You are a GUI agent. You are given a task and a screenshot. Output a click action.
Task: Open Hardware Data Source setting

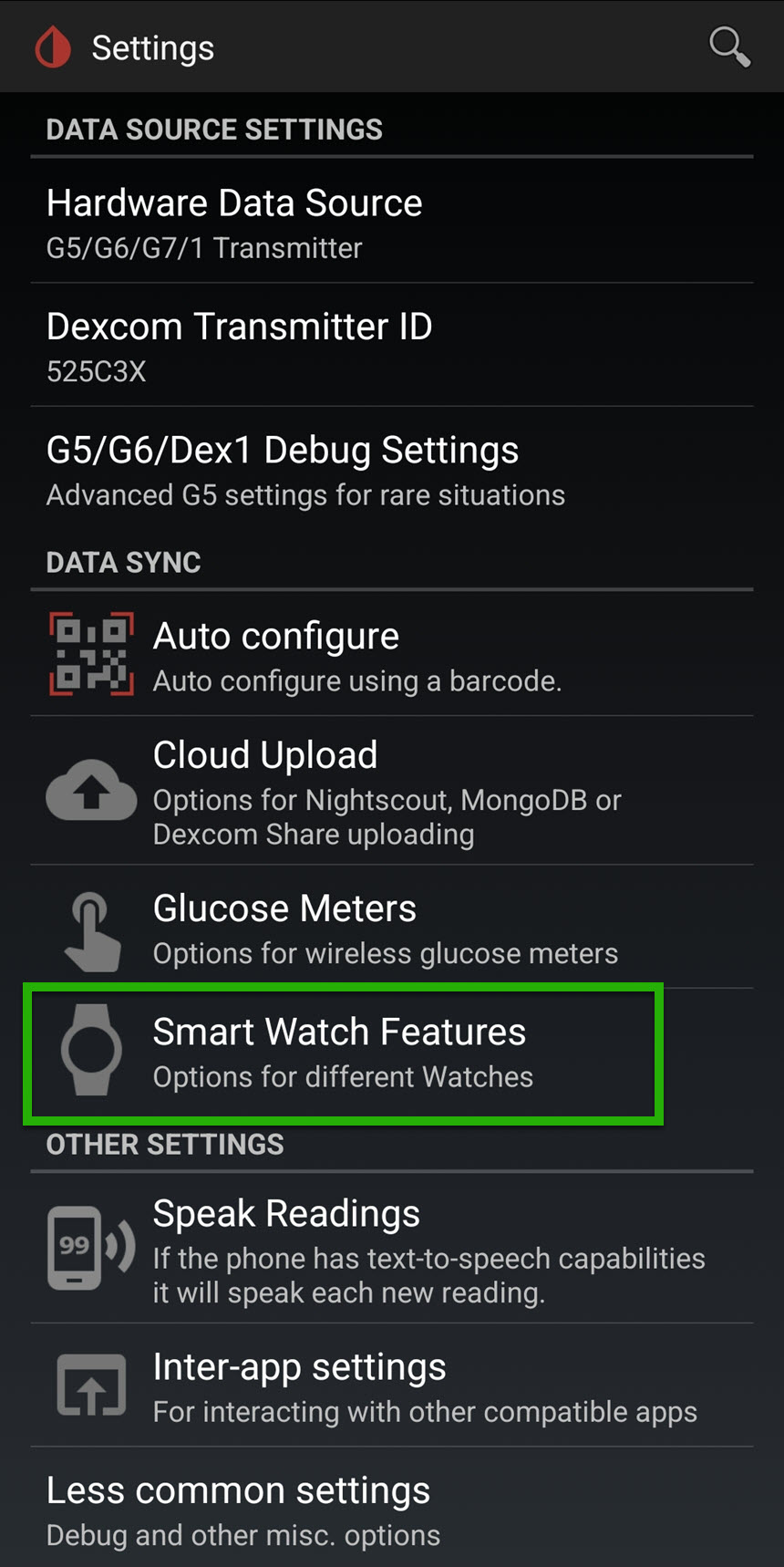pos(392,223)
